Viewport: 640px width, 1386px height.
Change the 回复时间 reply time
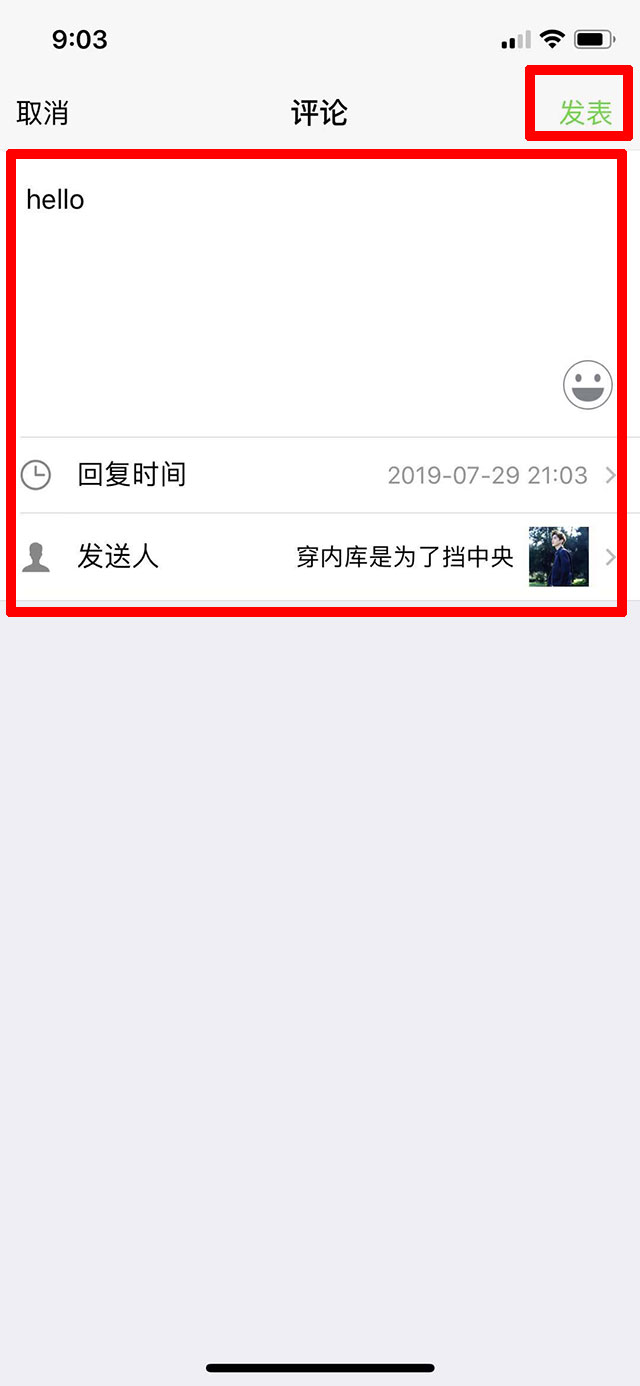[x=320, y=475]
